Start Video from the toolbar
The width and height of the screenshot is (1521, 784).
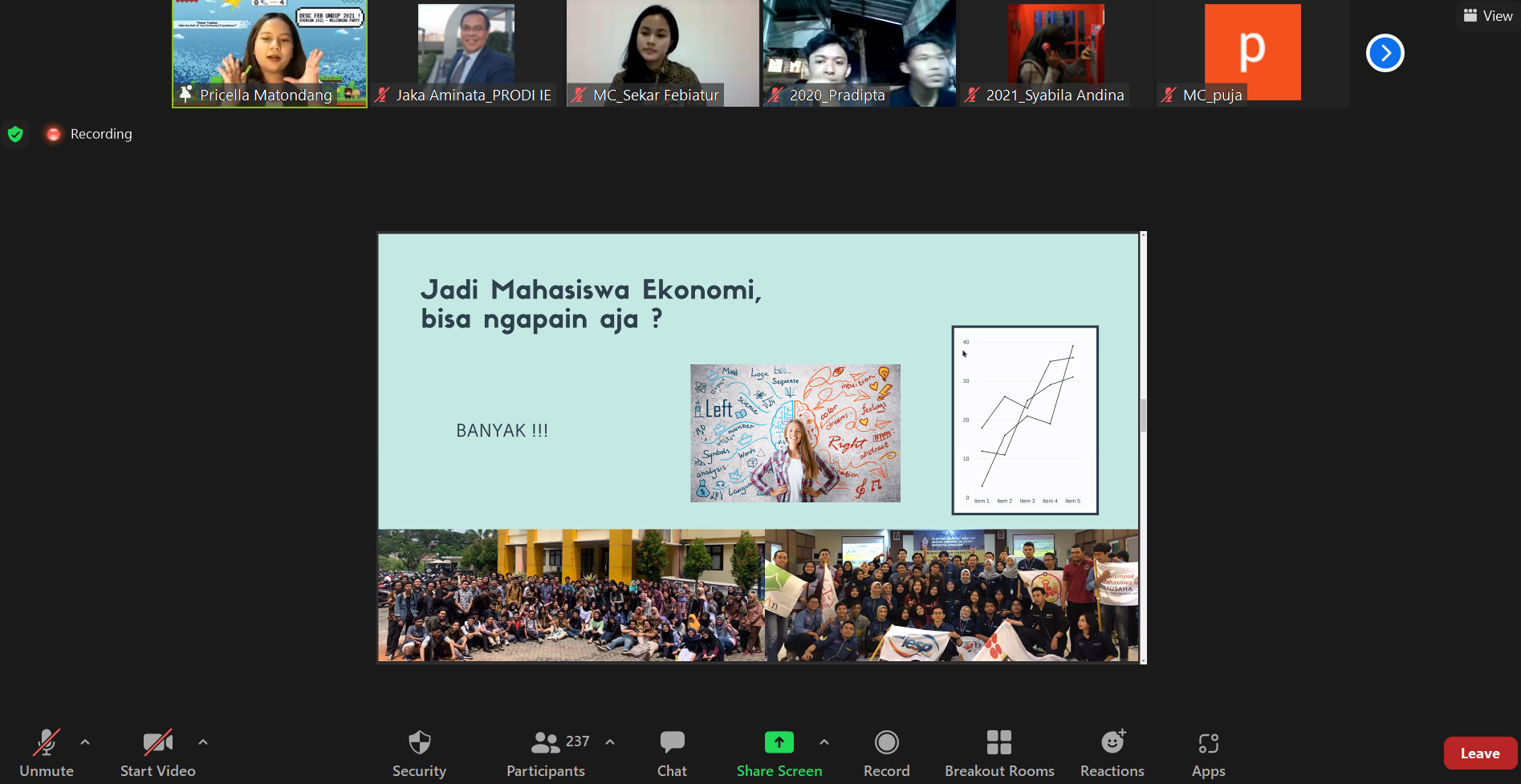click(157, 753)
